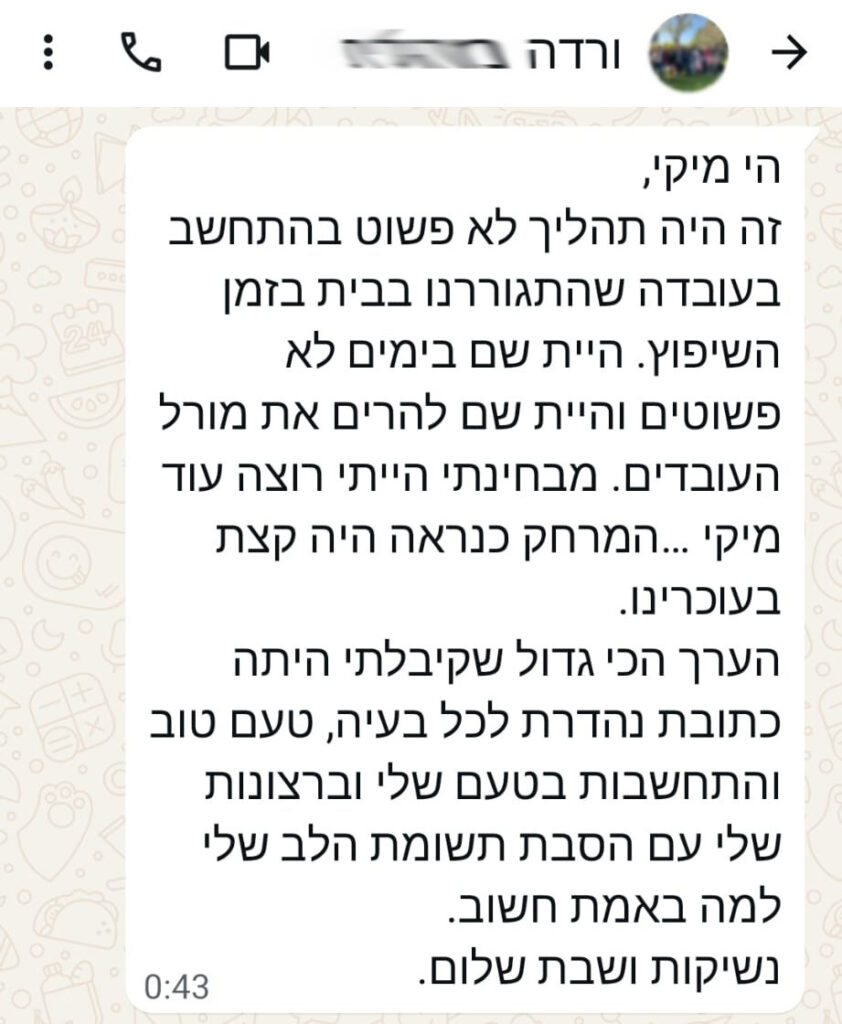Go back using the arrow icon

791,54
